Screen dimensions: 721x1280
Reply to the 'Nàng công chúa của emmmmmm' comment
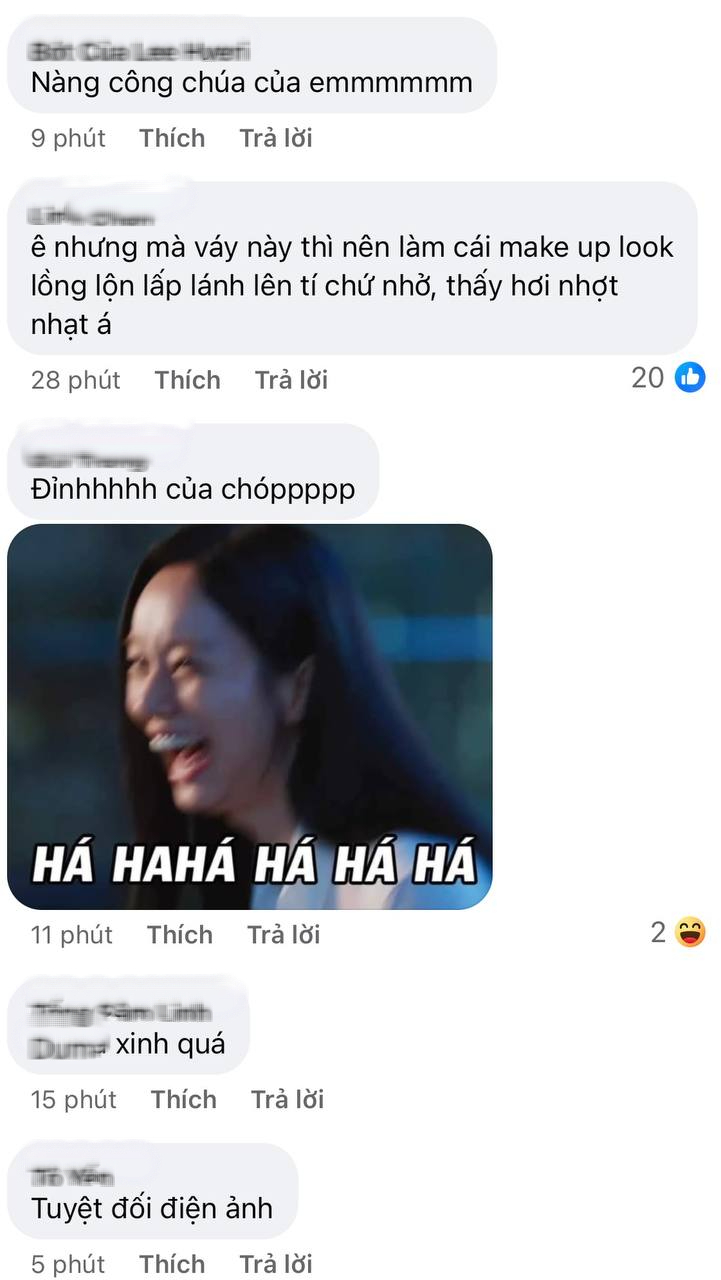[x=276, y=138]
